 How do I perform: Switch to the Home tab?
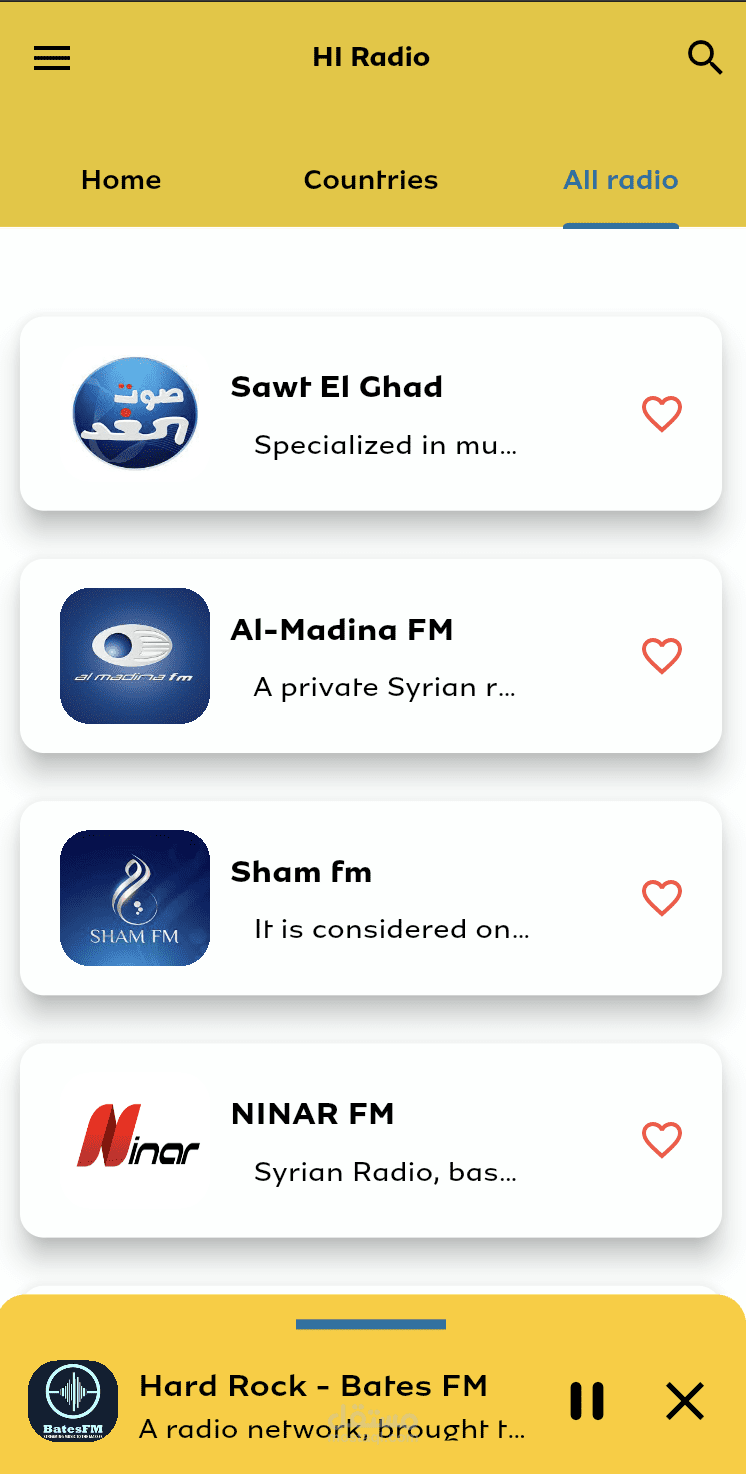121,180
